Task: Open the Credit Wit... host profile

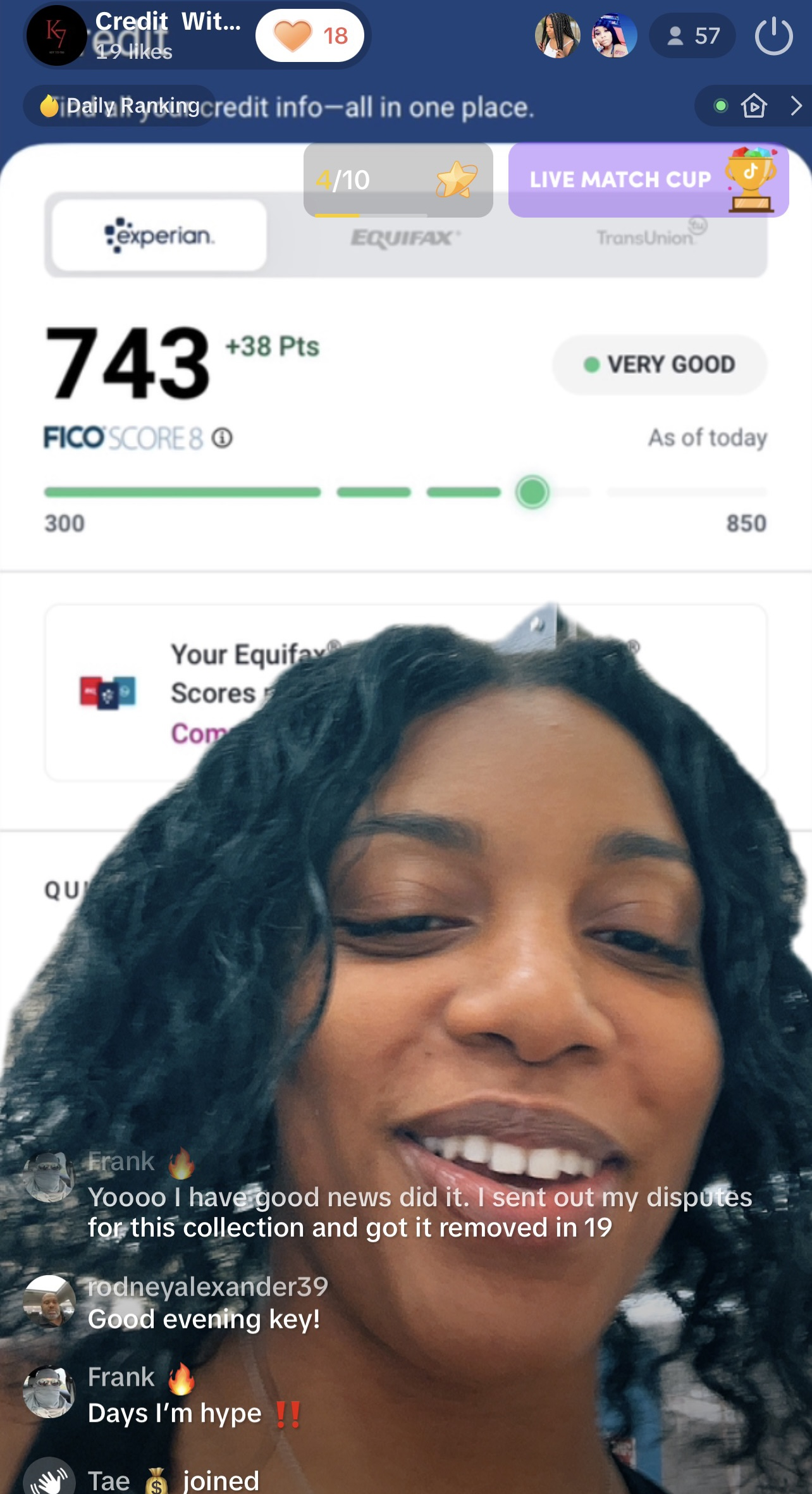Action: coord(57,35)
